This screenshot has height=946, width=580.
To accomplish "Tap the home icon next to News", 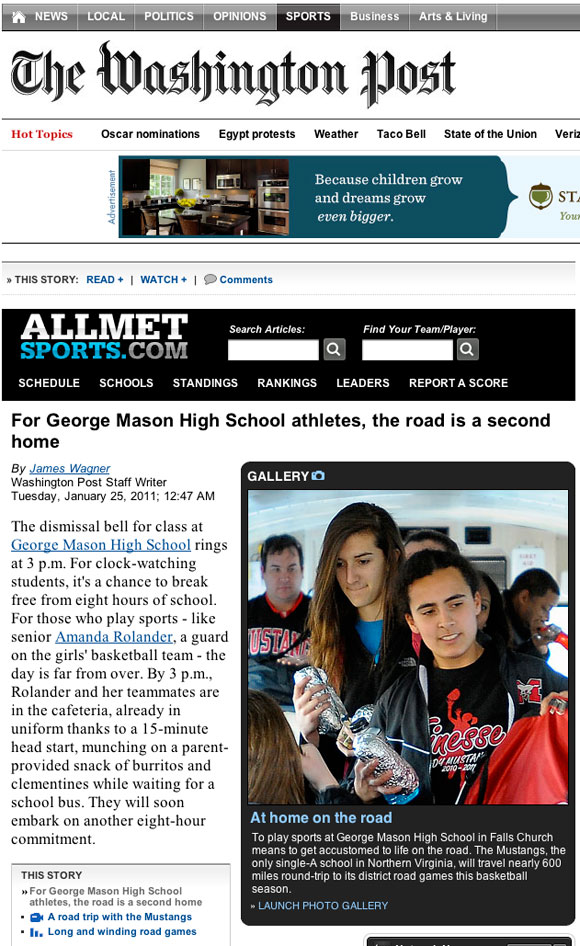I will point(19,17).
